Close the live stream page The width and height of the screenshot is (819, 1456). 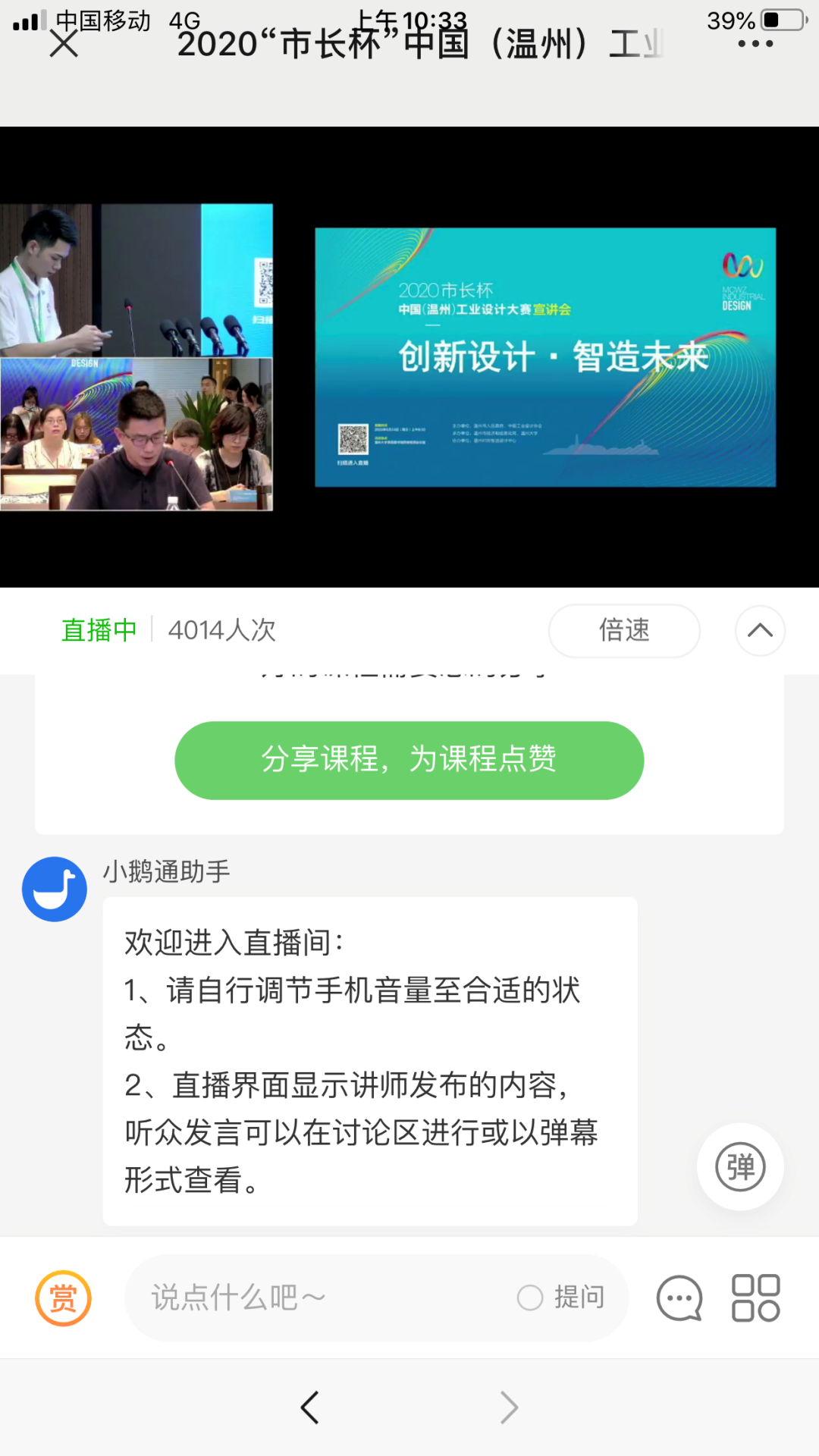pos(64,44)
